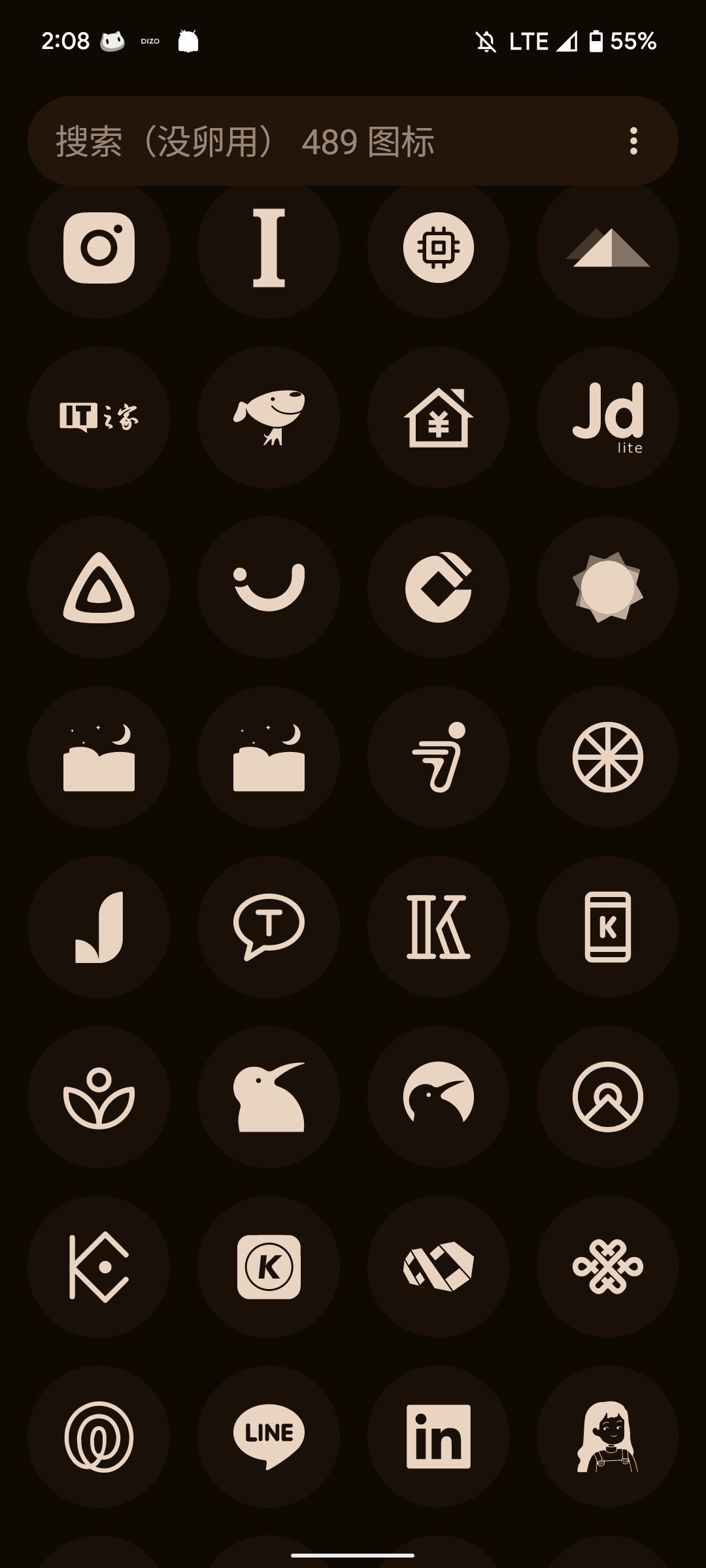This screenshot has width=706, height=1568.
Task: Tap the sun-shaped icon
Action: [x=608, y=587]
